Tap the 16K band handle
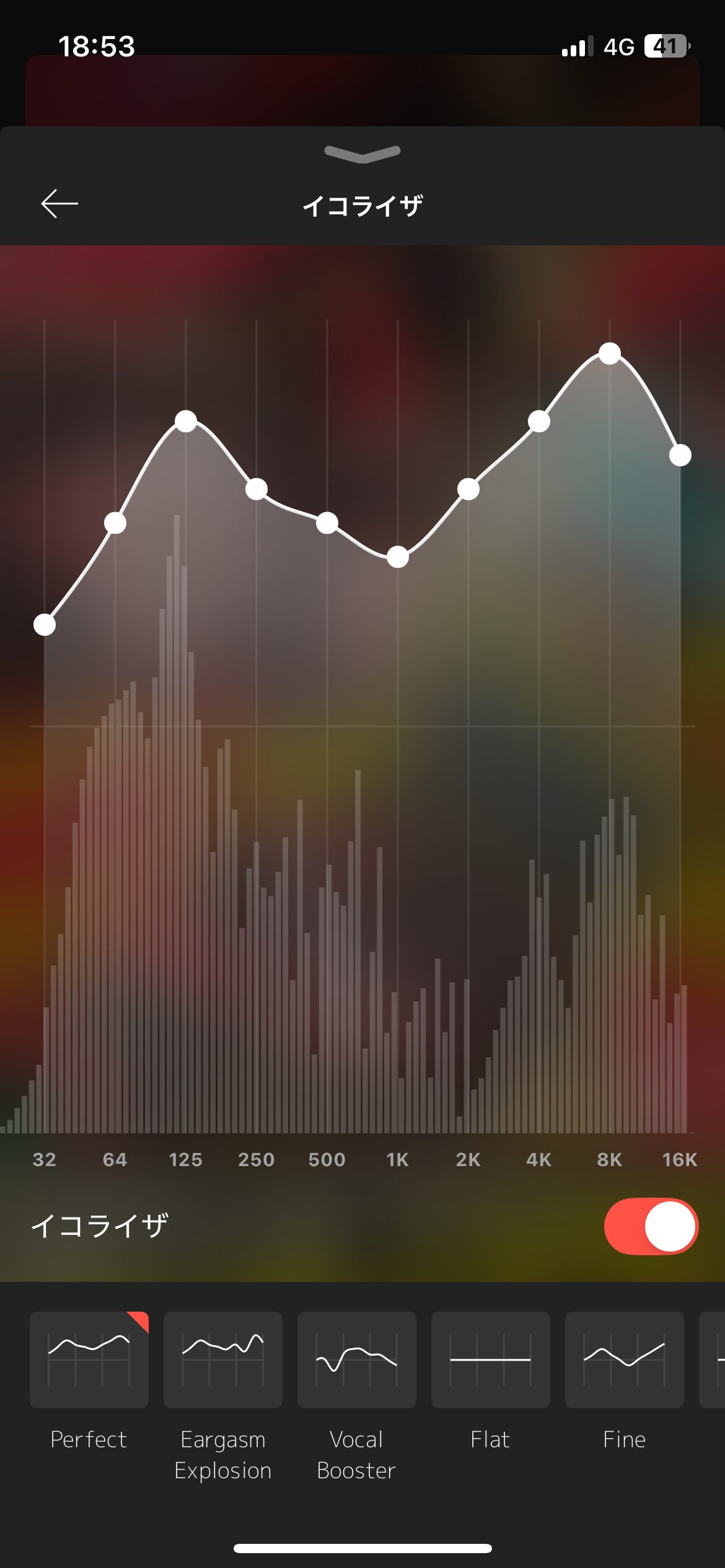Viewport: 725px width, 1568px height. [x=680, y=455]
